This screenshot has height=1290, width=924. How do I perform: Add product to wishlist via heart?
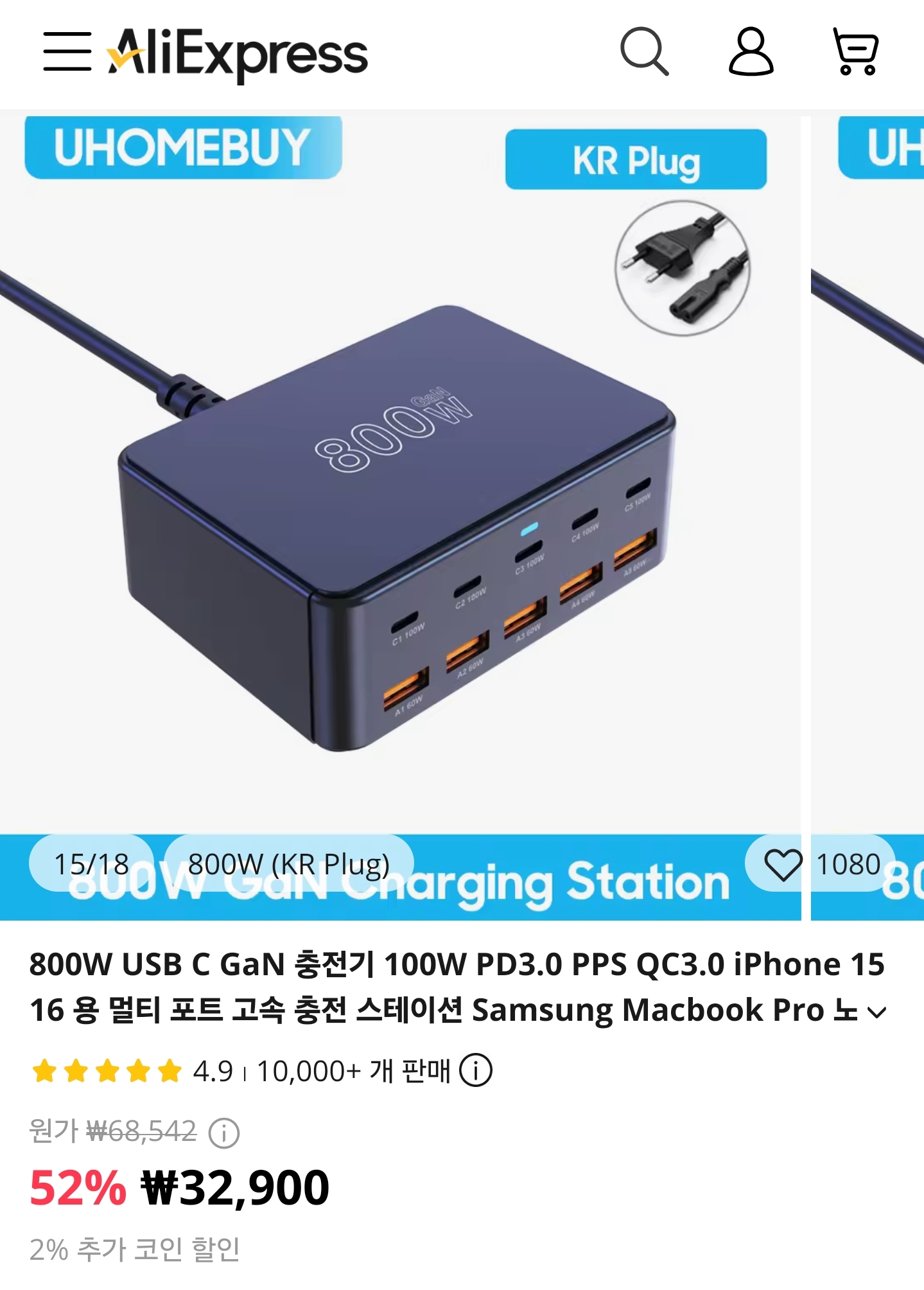click(x=783, y=864)
